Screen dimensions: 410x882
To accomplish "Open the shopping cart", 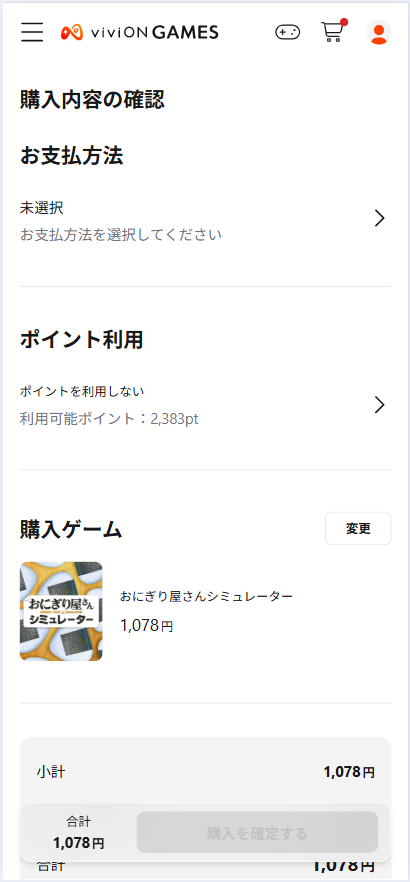I will pos(334,32).
